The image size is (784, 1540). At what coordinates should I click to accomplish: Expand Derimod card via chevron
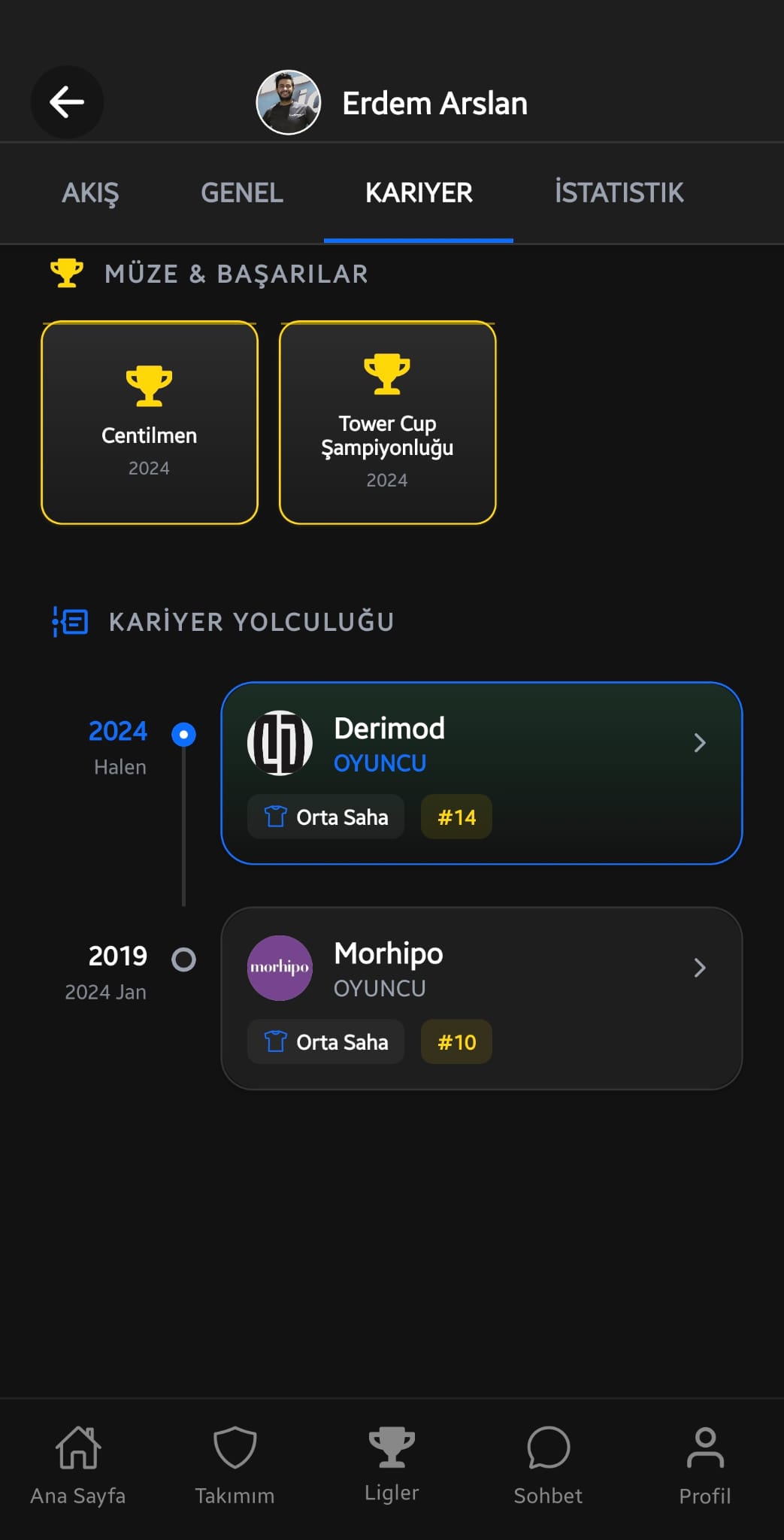click(701, 743)
